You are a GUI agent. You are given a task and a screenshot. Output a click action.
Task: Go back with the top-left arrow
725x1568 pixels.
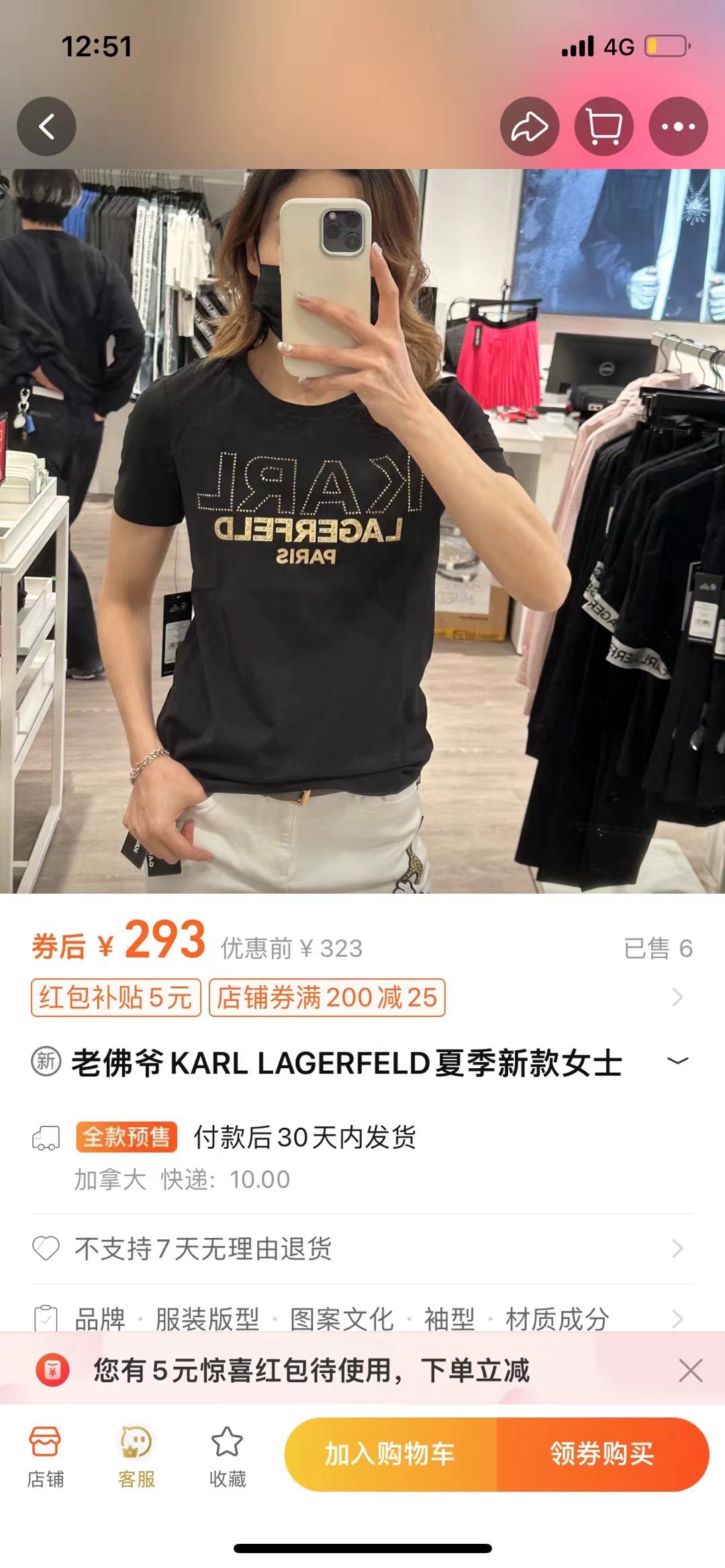point(46,126)
